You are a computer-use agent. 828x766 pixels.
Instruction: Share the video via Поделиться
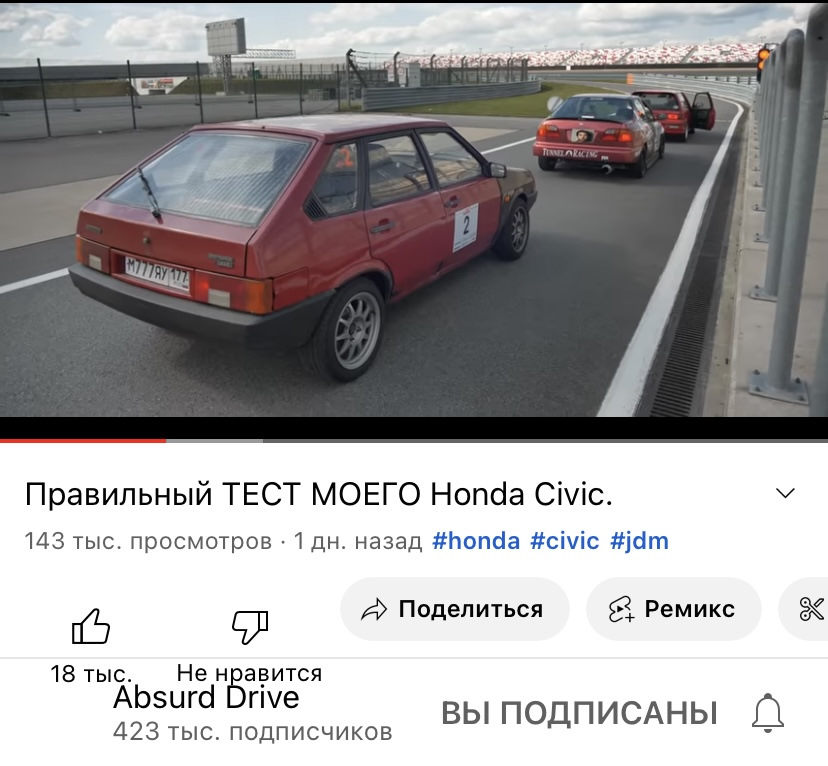click(454, 609)
